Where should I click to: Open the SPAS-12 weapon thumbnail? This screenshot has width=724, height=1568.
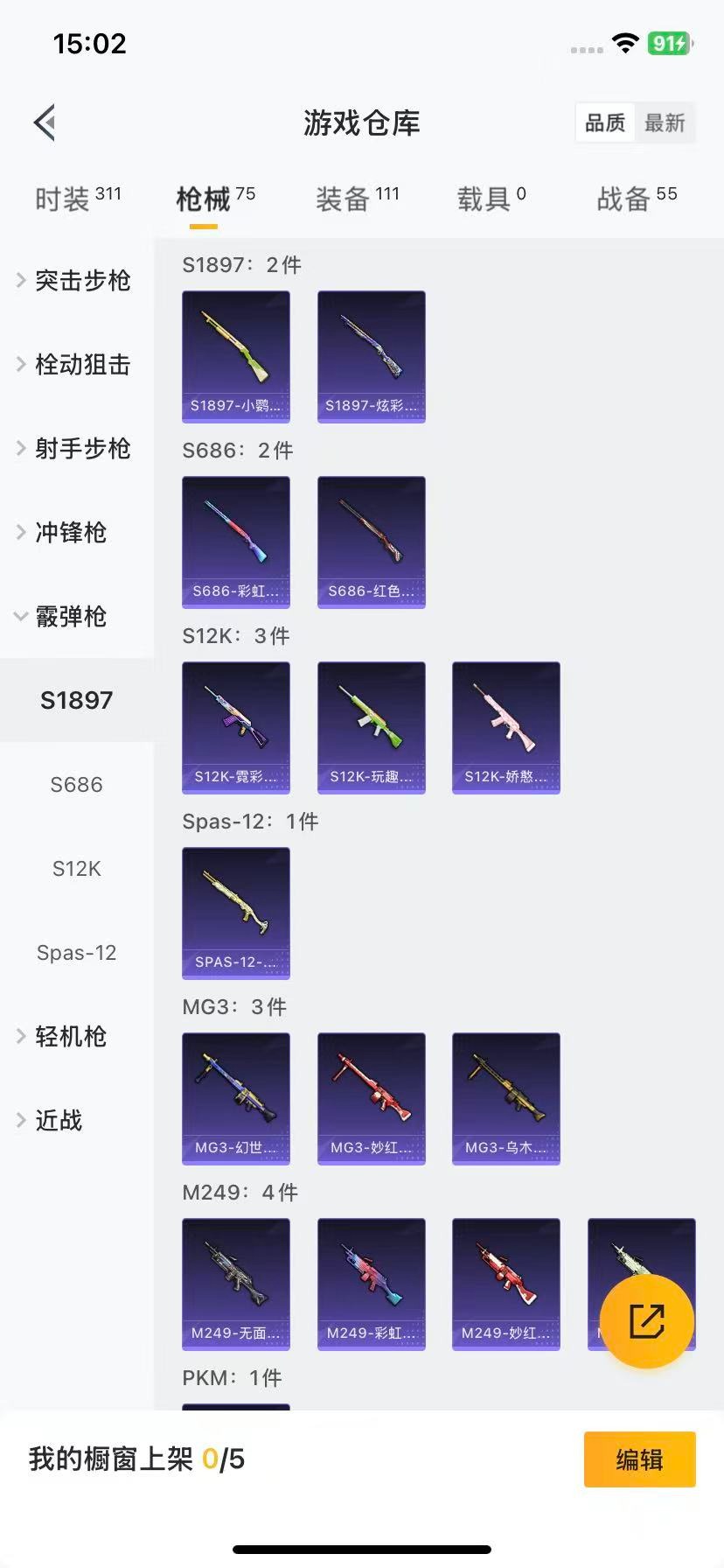pos(235,913)
